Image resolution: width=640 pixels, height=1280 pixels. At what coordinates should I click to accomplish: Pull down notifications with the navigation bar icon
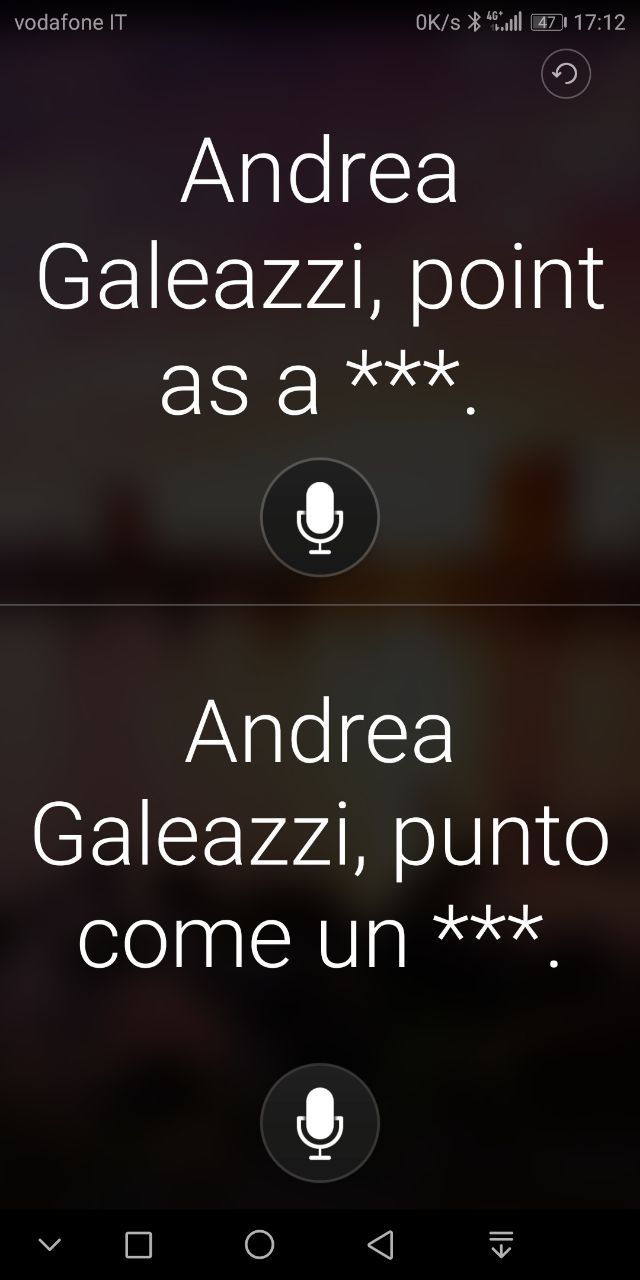[501, 1244]
